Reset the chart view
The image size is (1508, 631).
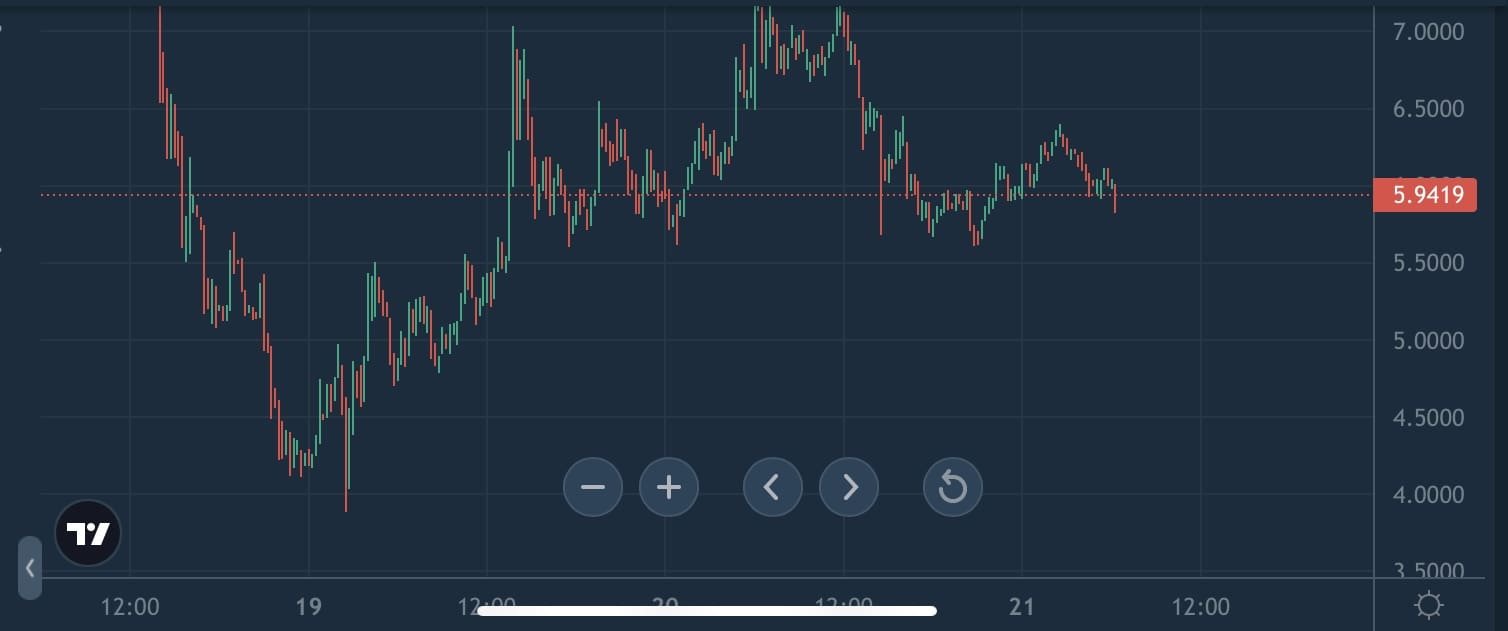click(953, 487)
